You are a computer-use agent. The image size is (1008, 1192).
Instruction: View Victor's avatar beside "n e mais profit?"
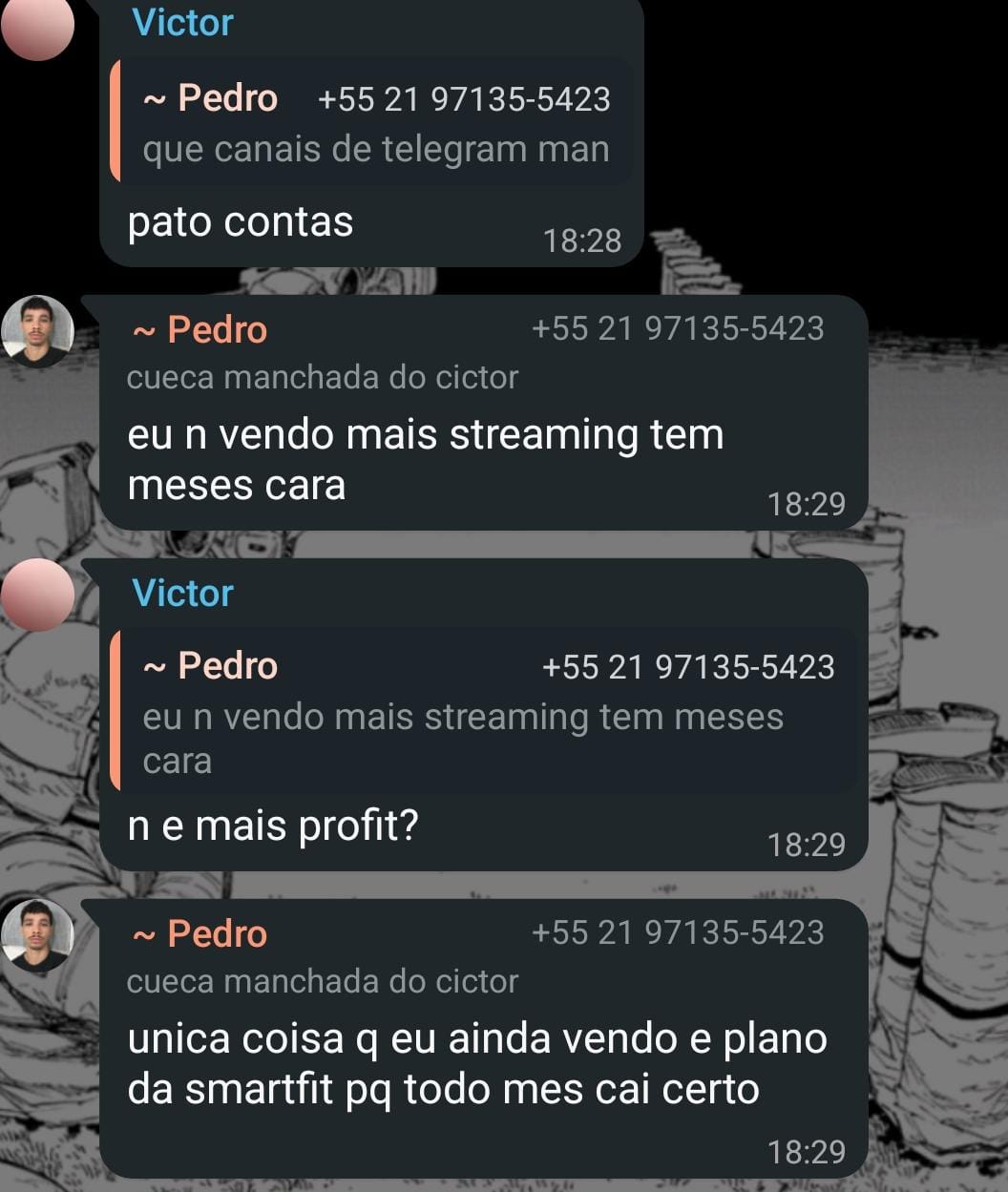pos(37,595)
